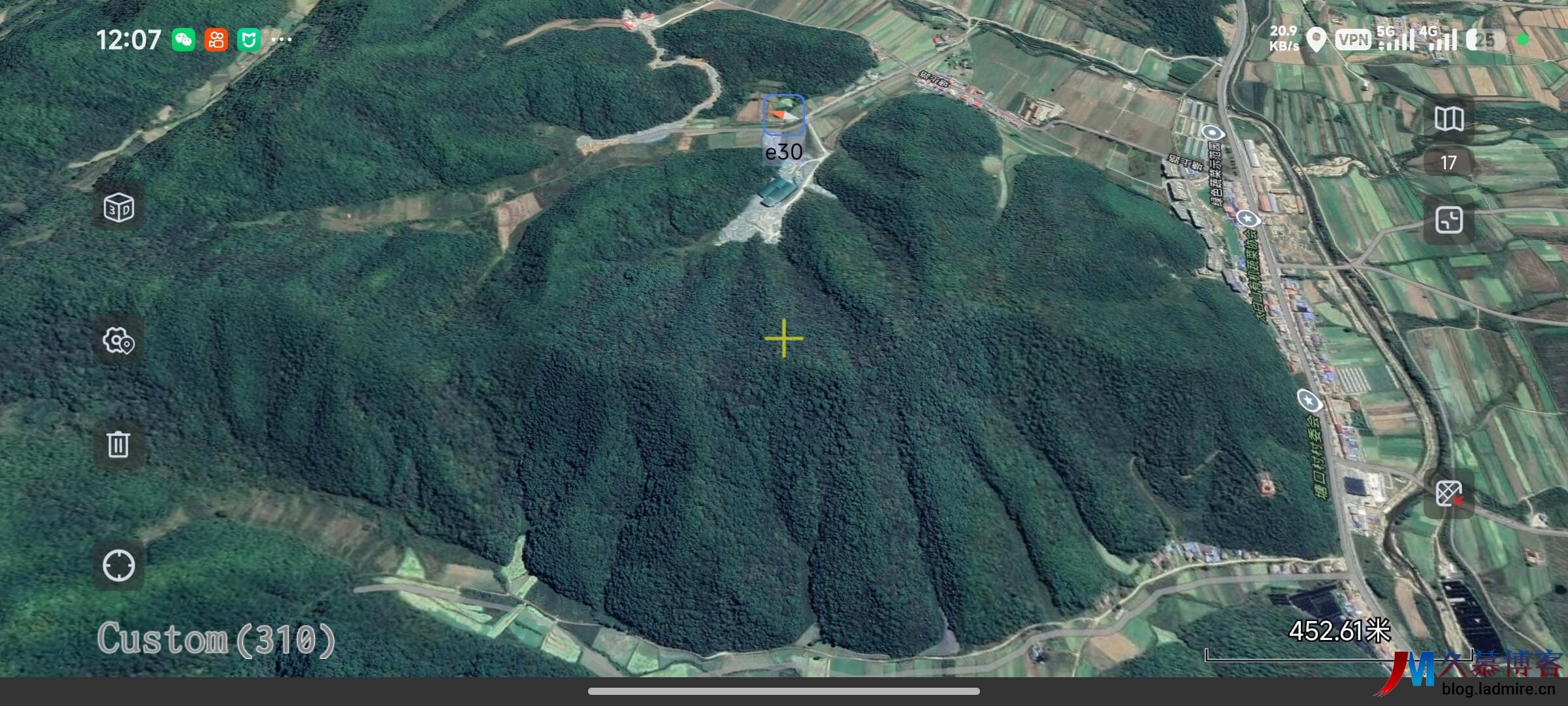Select the e30 marker on the map
Image resolution: width=1568 pixels, height=706 pixels.
click(x=783, y=116)
